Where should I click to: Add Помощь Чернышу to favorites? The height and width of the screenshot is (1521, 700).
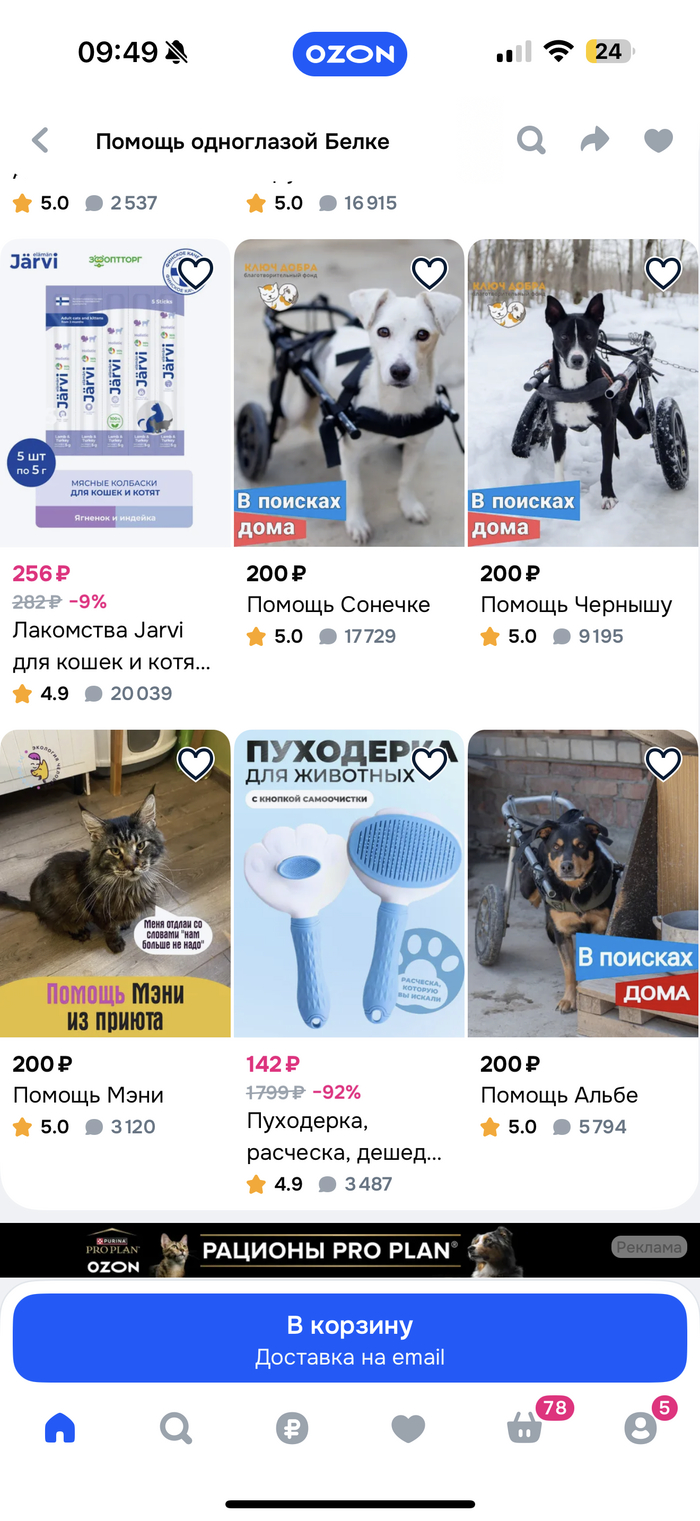663,273
